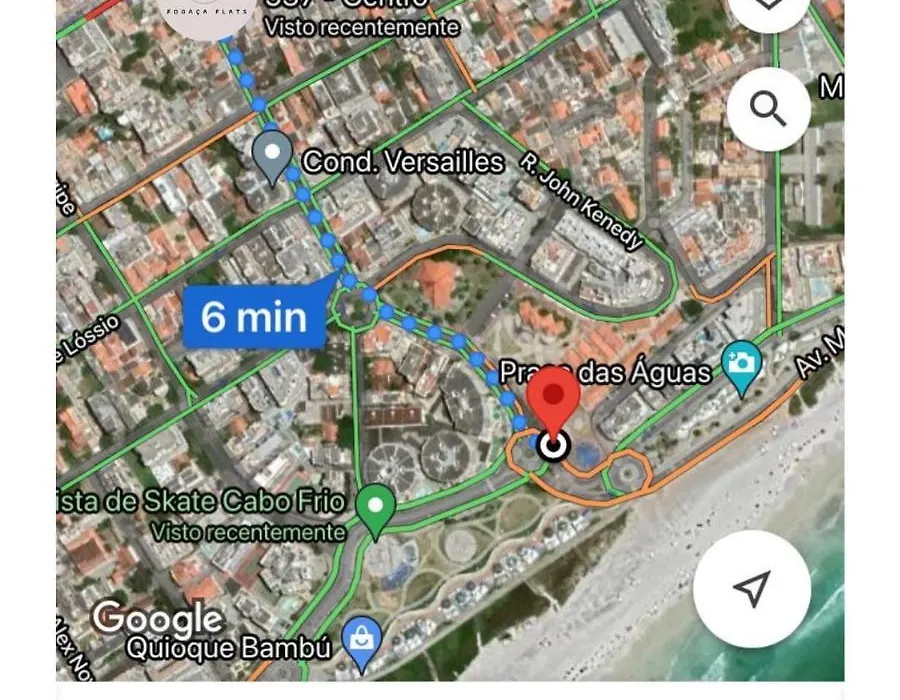Open the Praça das Águas camera marker
The width and height of the screenshot is (900, 700).
pos(741,364)
